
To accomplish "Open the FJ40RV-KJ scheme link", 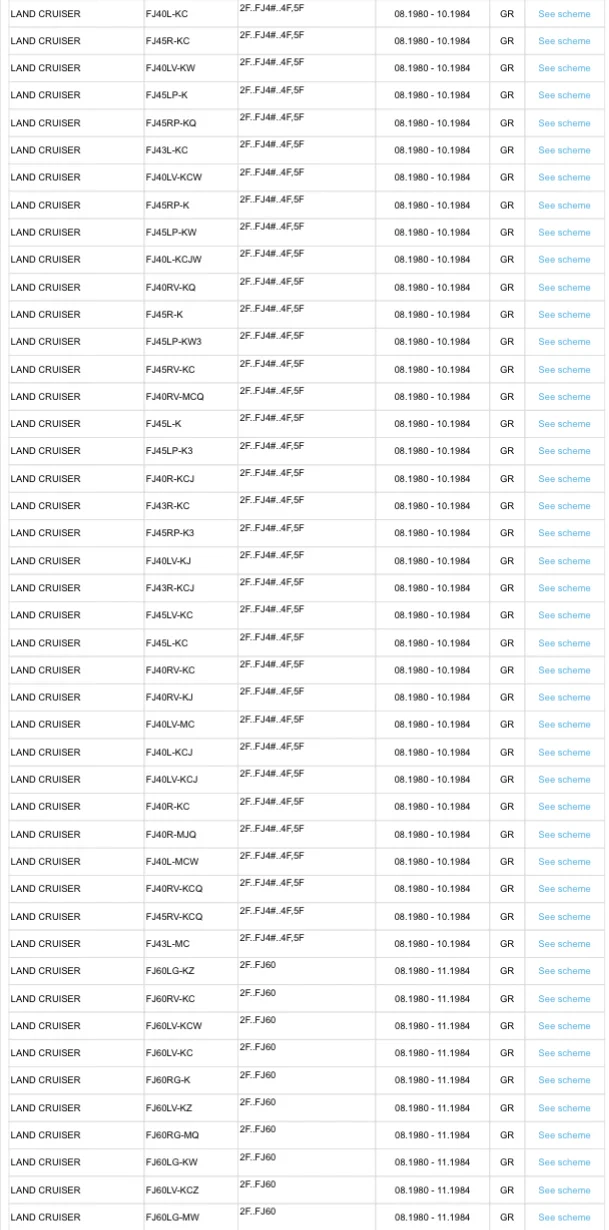I will pyautogui.click(x=564, y=697).
